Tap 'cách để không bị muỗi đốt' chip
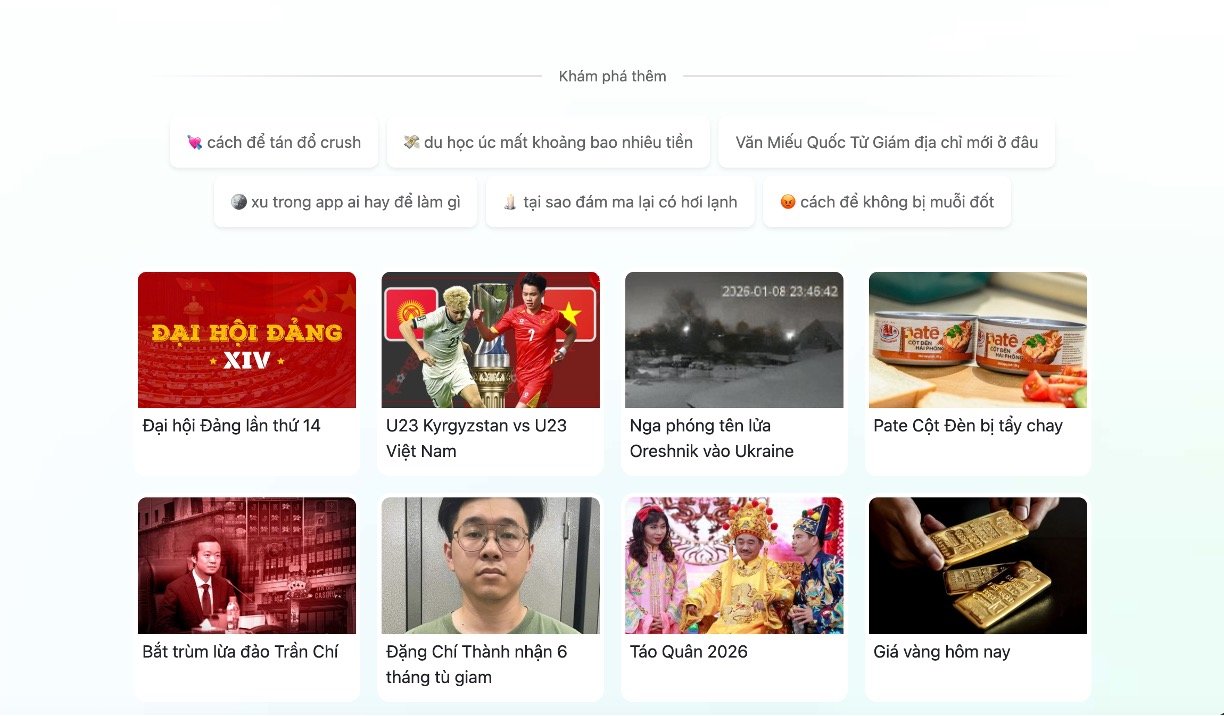The image size is (1224, 716). pyautogui.click(x=887, y=202)
